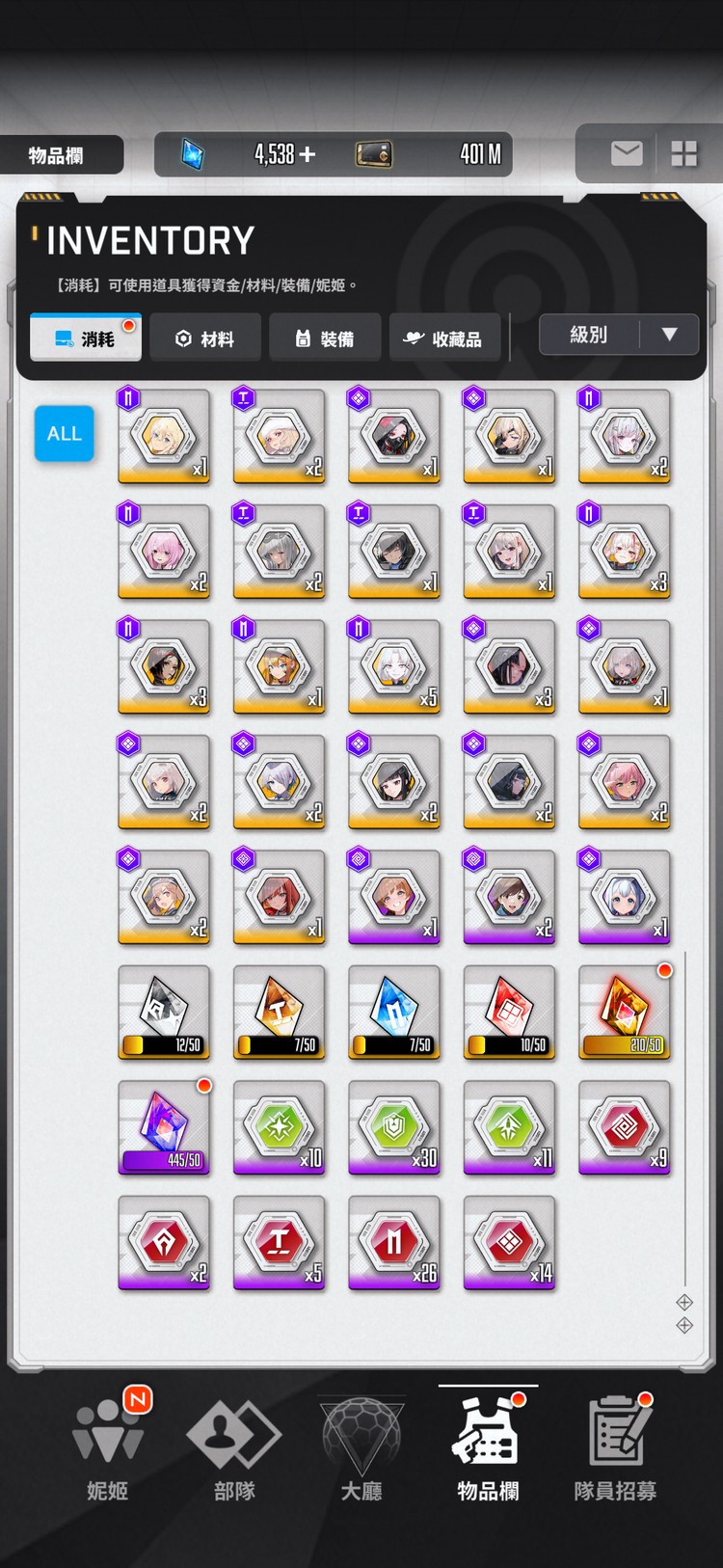Select the red hexagon item x14
723x1568 pixels.
click(509, 1243)
